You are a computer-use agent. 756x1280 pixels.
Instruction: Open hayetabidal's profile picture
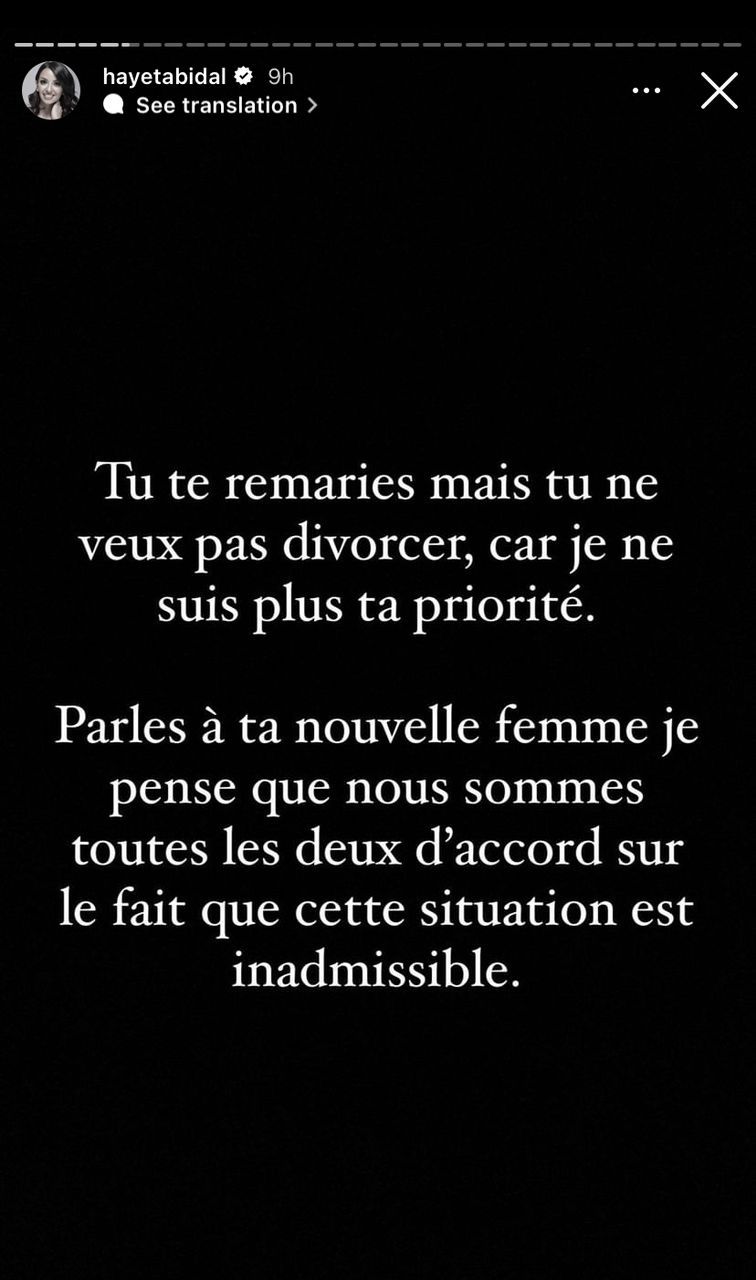(51, 90)
